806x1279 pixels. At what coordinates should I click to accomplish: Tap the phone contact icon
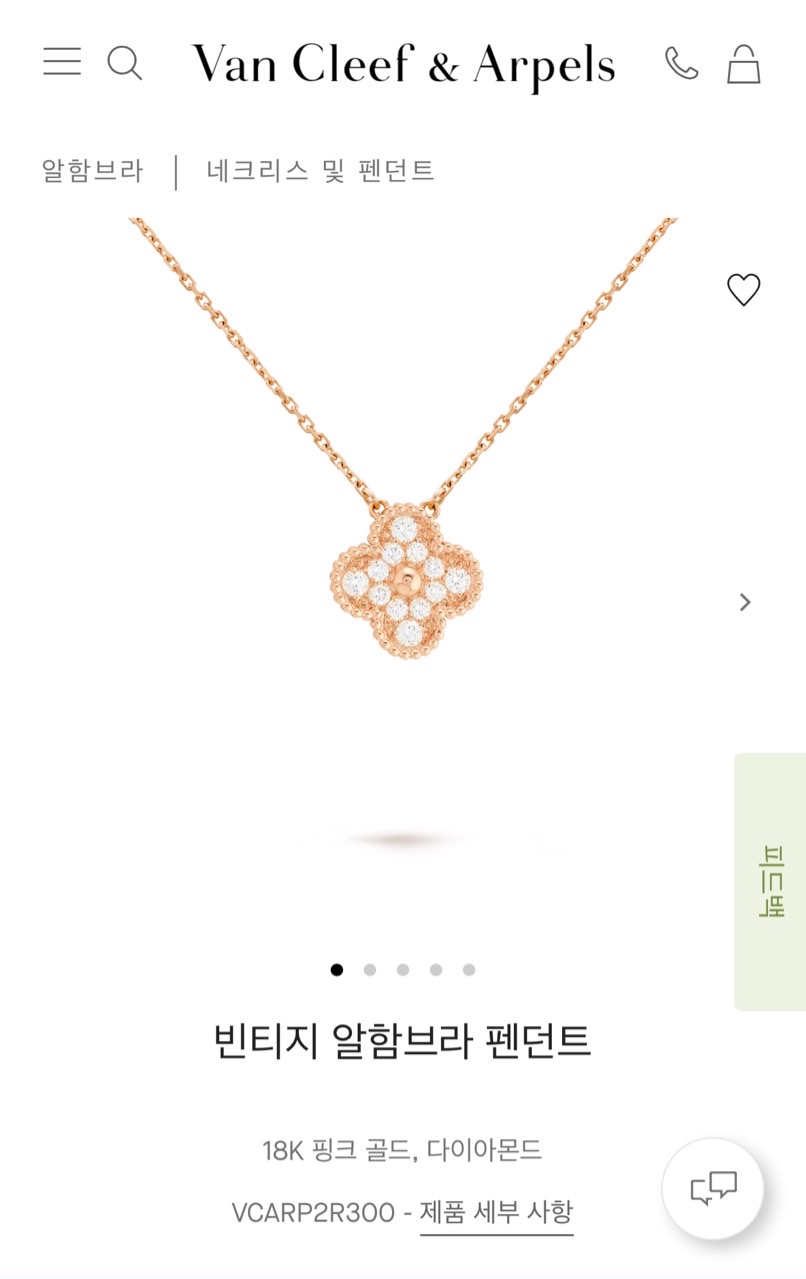pyautogui.click(x=682, y=64)
